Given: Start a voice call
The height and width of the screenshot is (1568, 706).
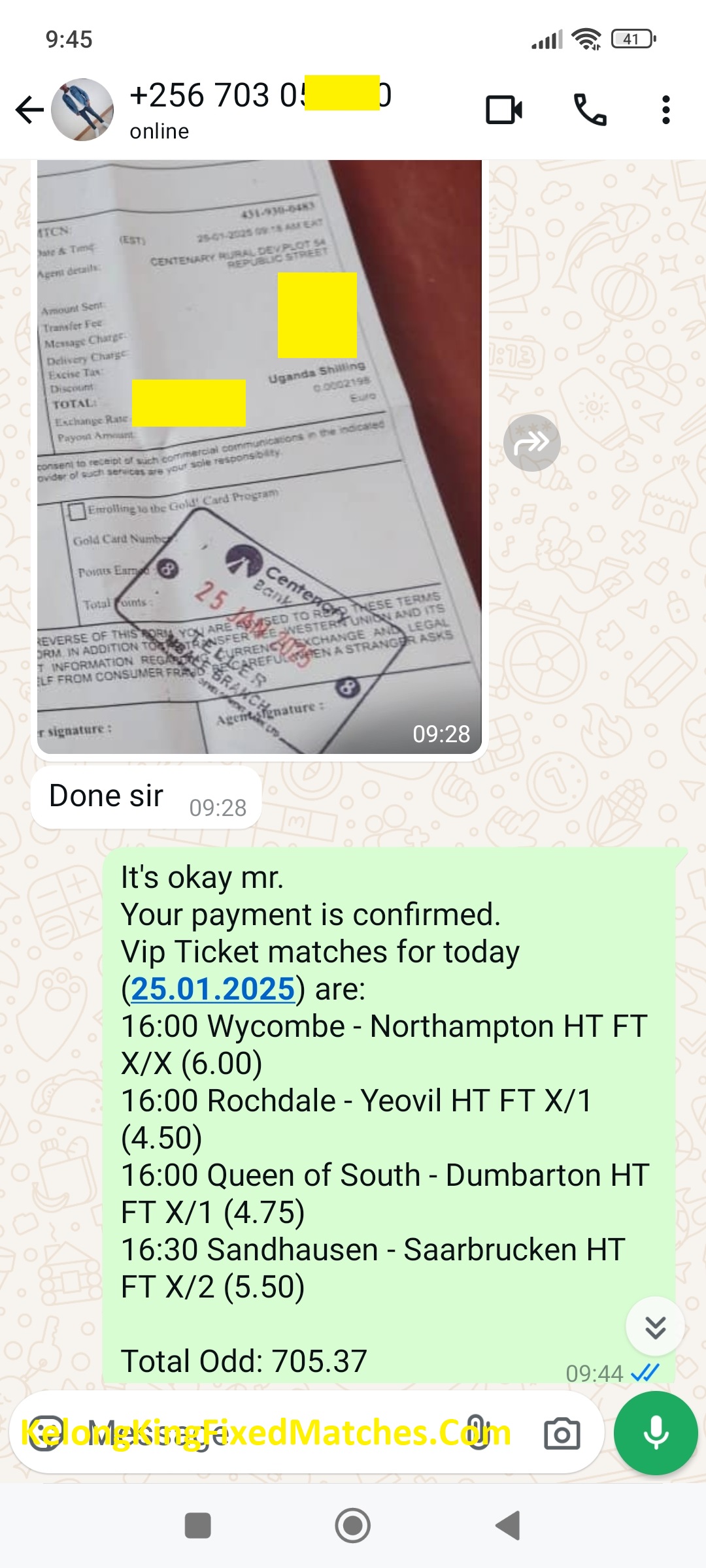Looking at the screenshot, I should click(x=590, y=110).
